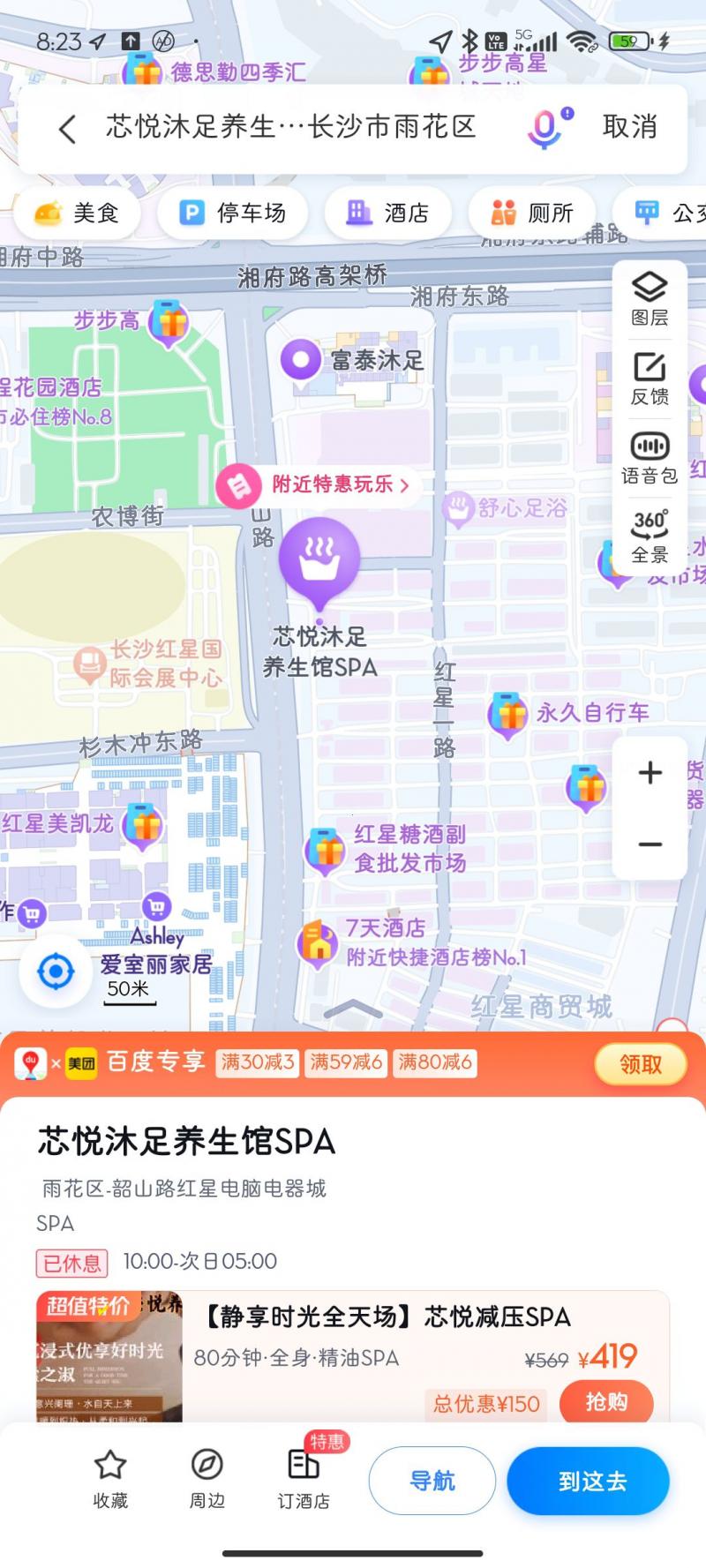The width and height of the screenshot is (706, 1568).
Task: Toggle the 厕所 toilet filter
Action: click(x=531, y=213)
